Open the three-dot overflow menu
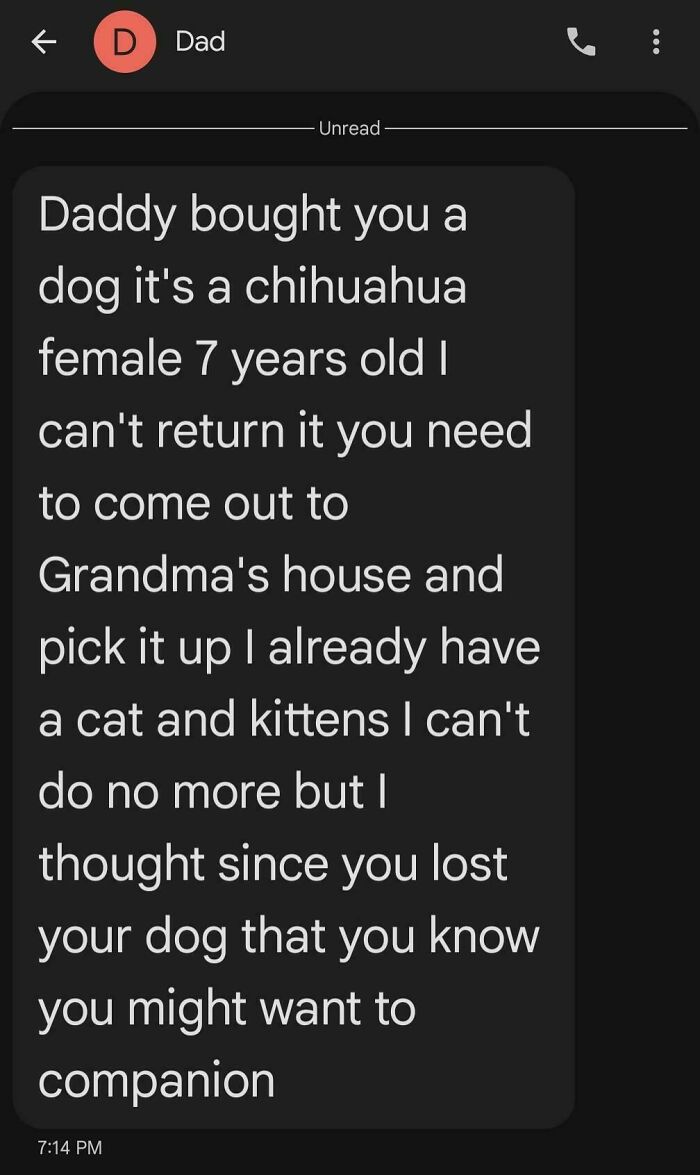700x1175 pixels. coord(655,41)
